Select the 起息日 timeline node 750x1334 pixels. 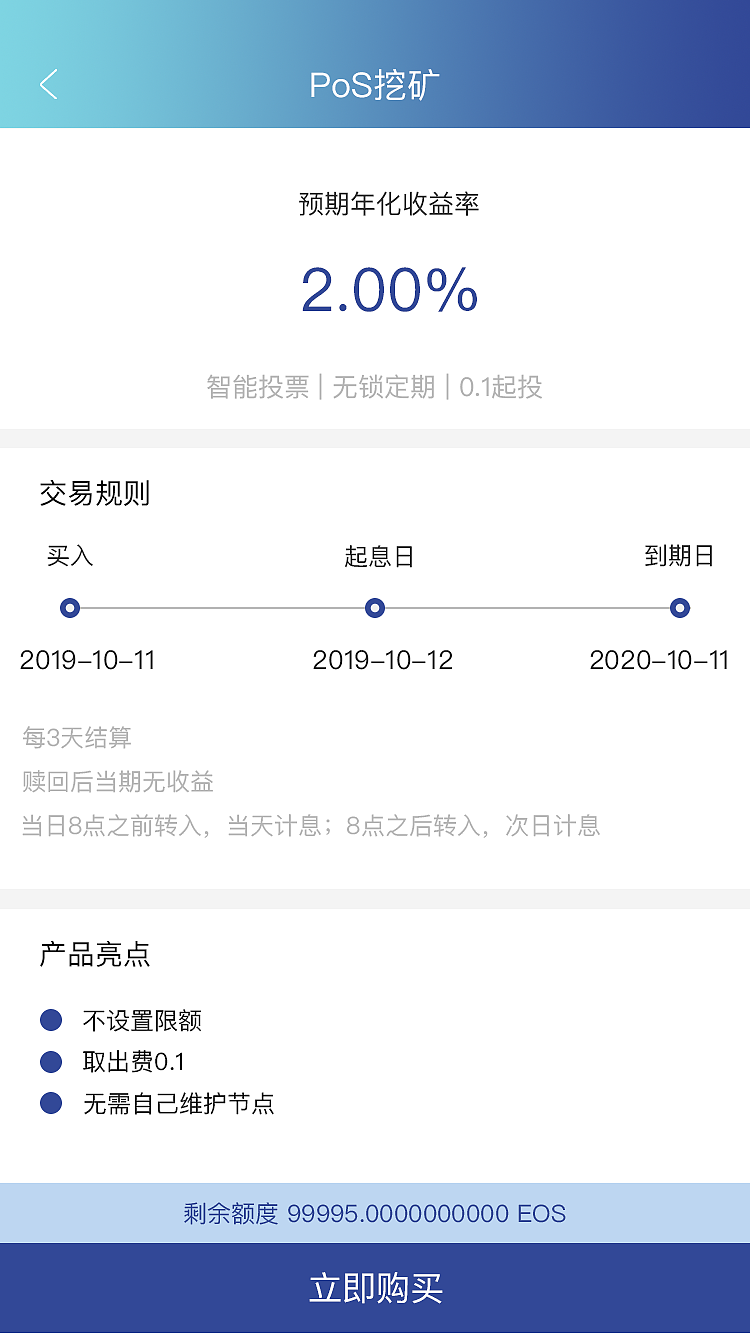[x=375, y=608]
